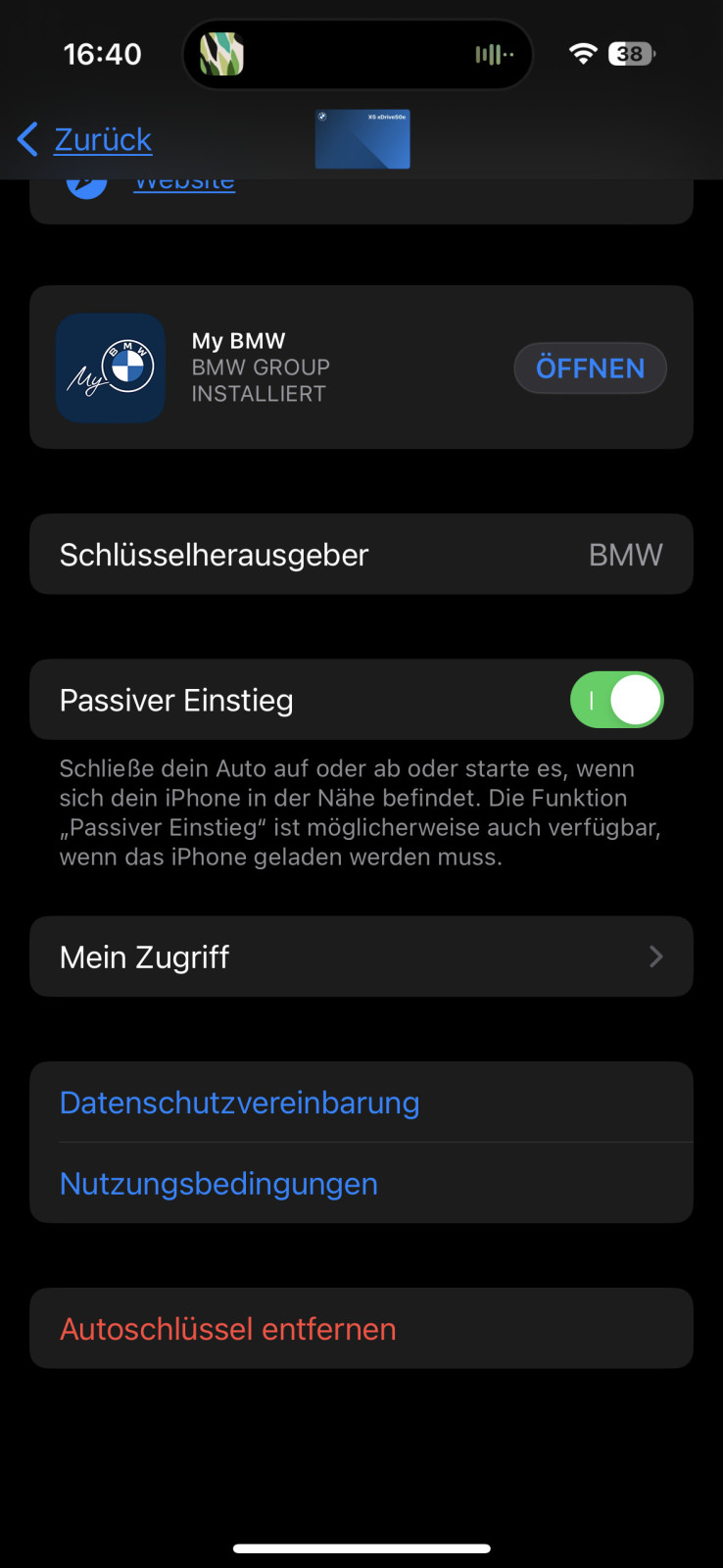This screenshot has height=1568, width=723.
Task: Tap the Website link icon
Action: click(x=86, y=180)
